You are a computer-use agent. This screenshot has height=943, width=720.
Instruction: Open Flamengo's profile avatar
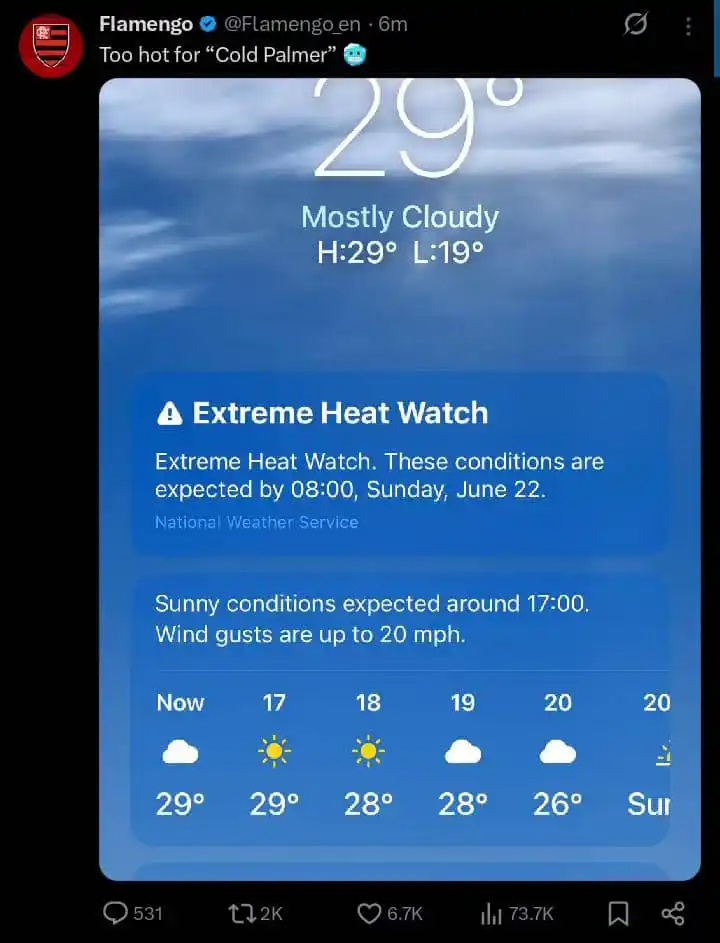(x=50, y=45)
